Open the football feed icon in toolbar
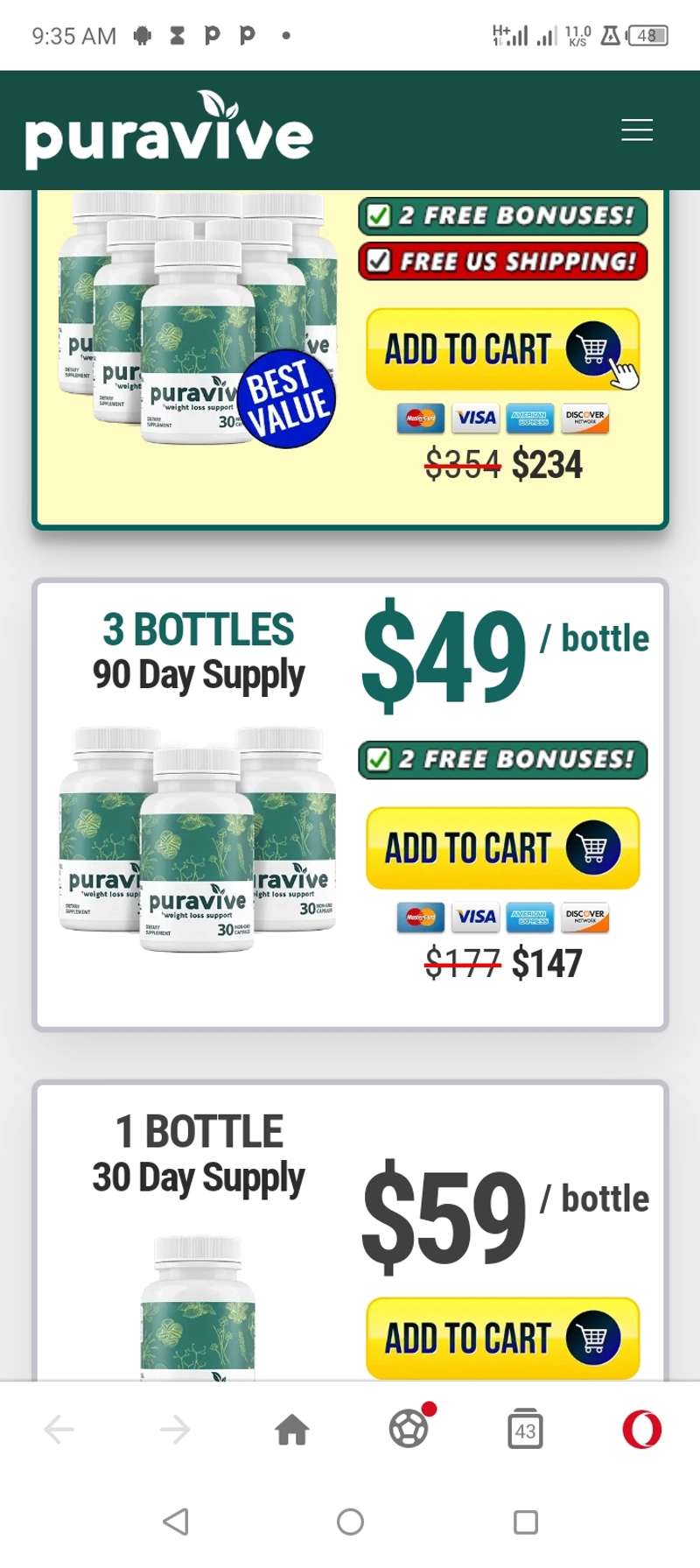This screenshot has height=1568, width=700. click(x=410, y=1427)
